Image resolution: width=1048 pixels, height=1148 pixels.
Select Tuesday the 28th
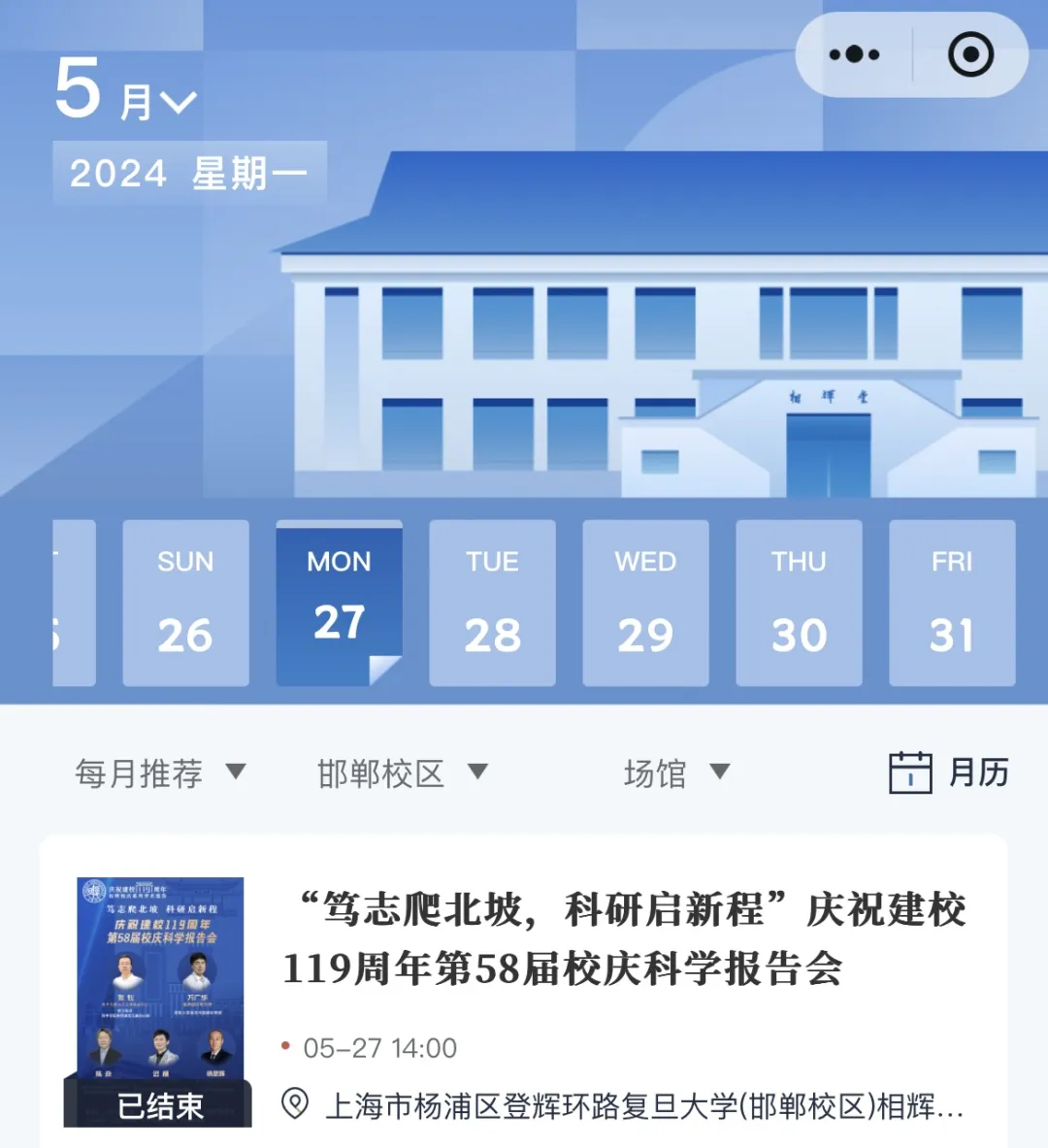tap(492, 603)
